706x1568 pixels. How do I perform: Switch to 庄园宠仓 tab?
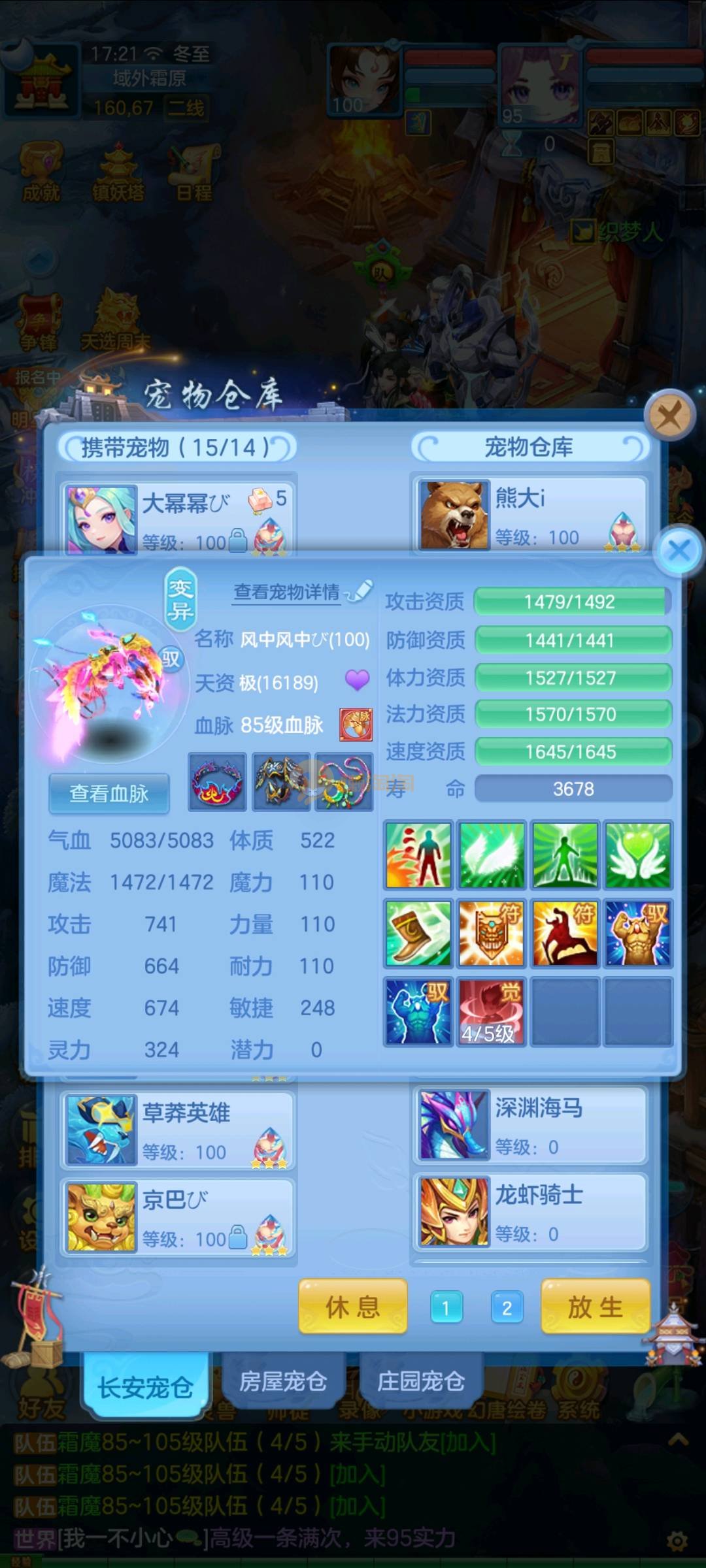(x=421, y=1381)
